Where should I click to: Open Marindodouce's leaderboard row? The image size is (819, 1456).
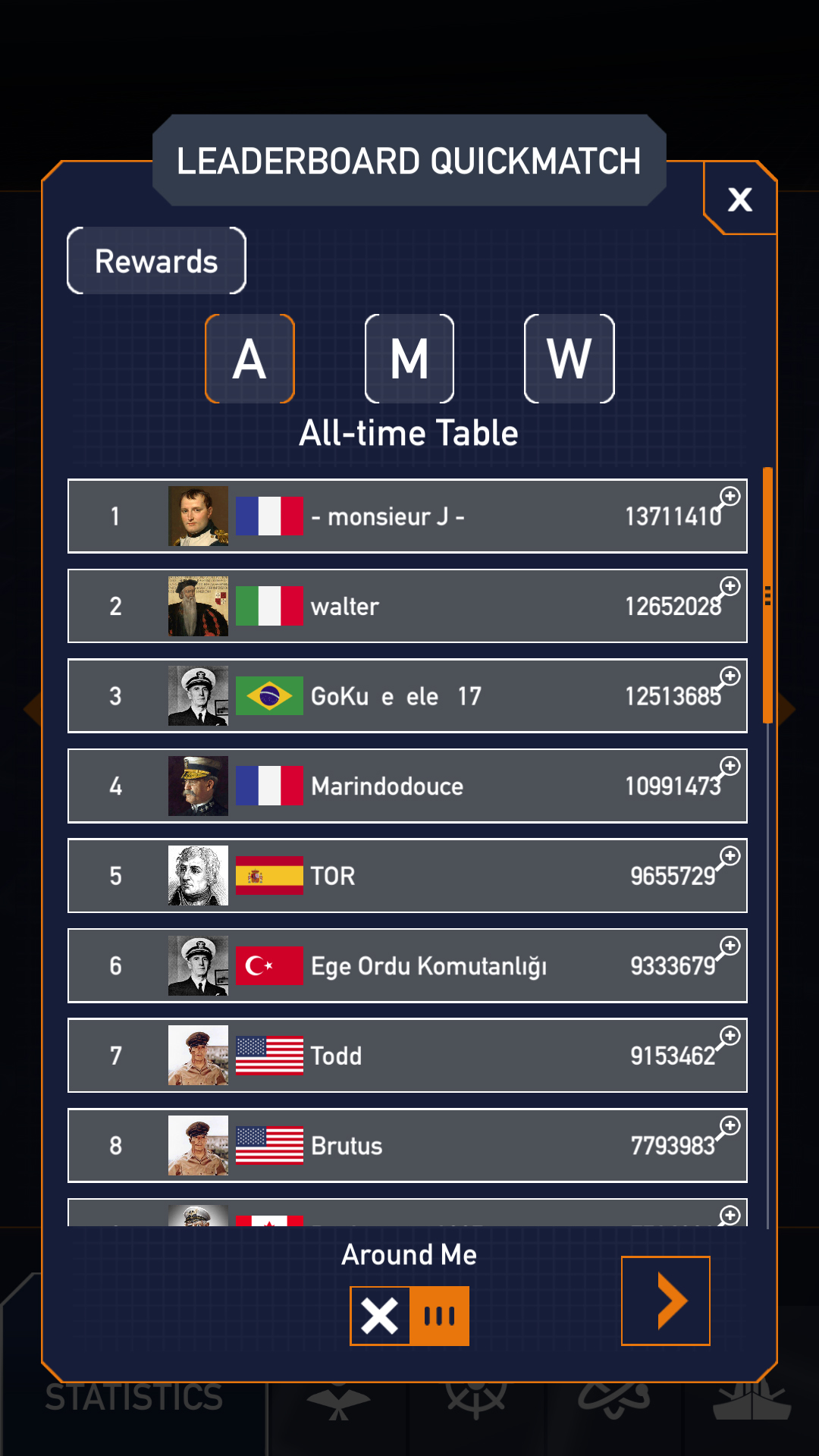(x=407, y=786)
